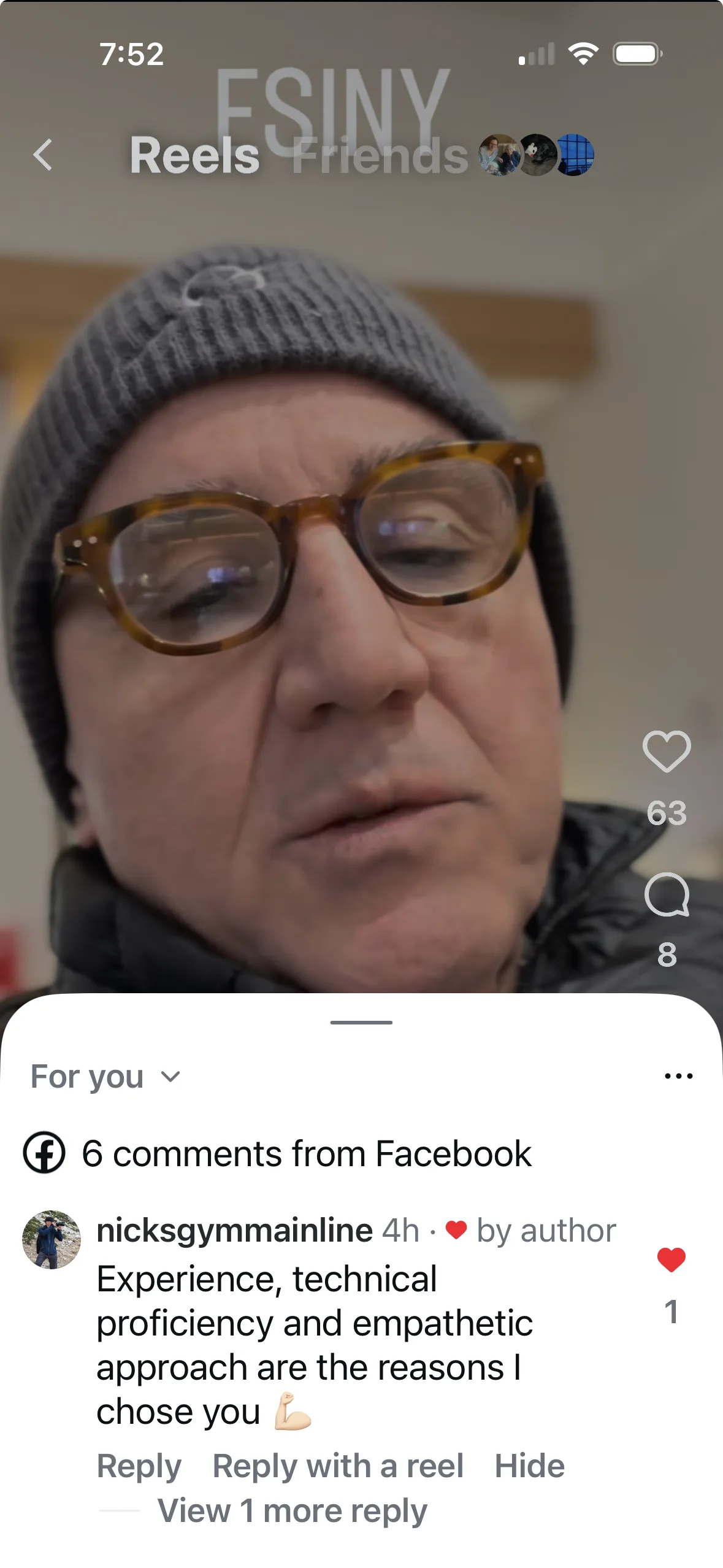Expand the For you sorting dropdown
The image size is (723, 1568).
point(105,1077)
